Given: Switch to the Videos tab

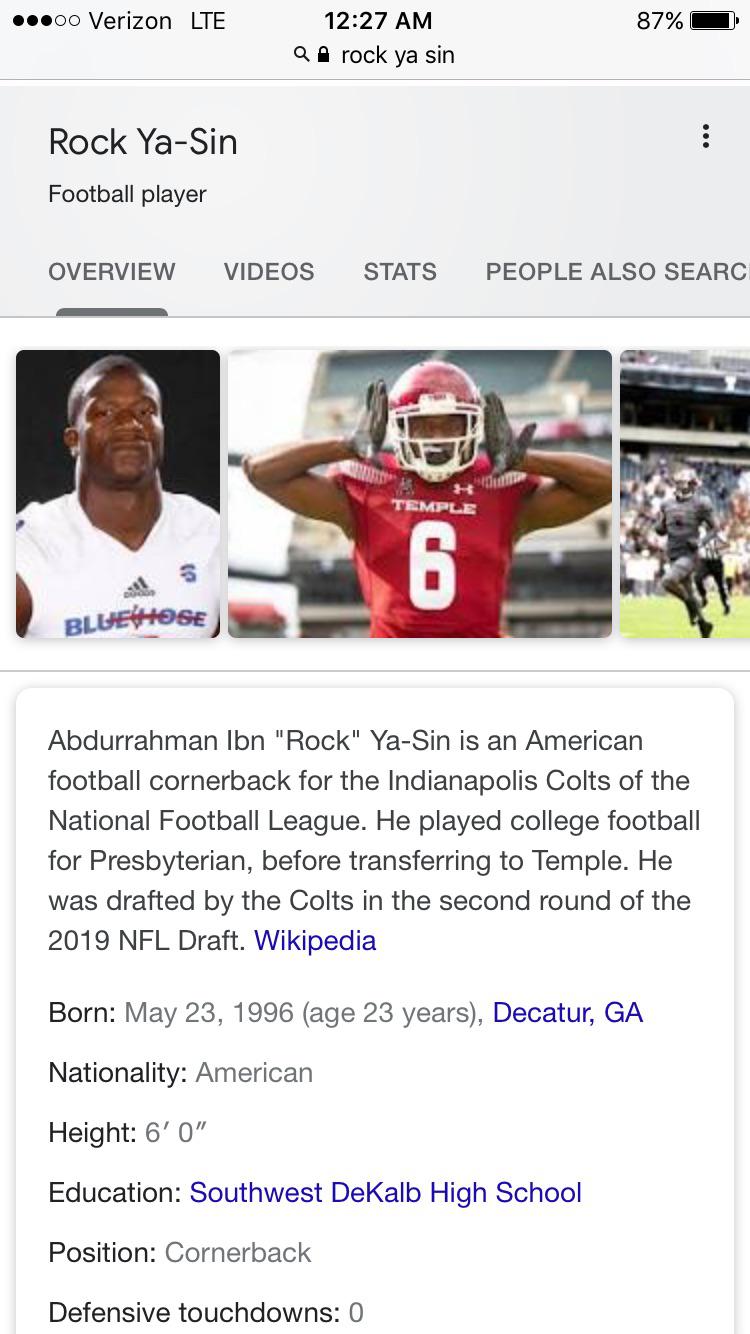Looking at the screenshot, I should (x=269, y=272).
